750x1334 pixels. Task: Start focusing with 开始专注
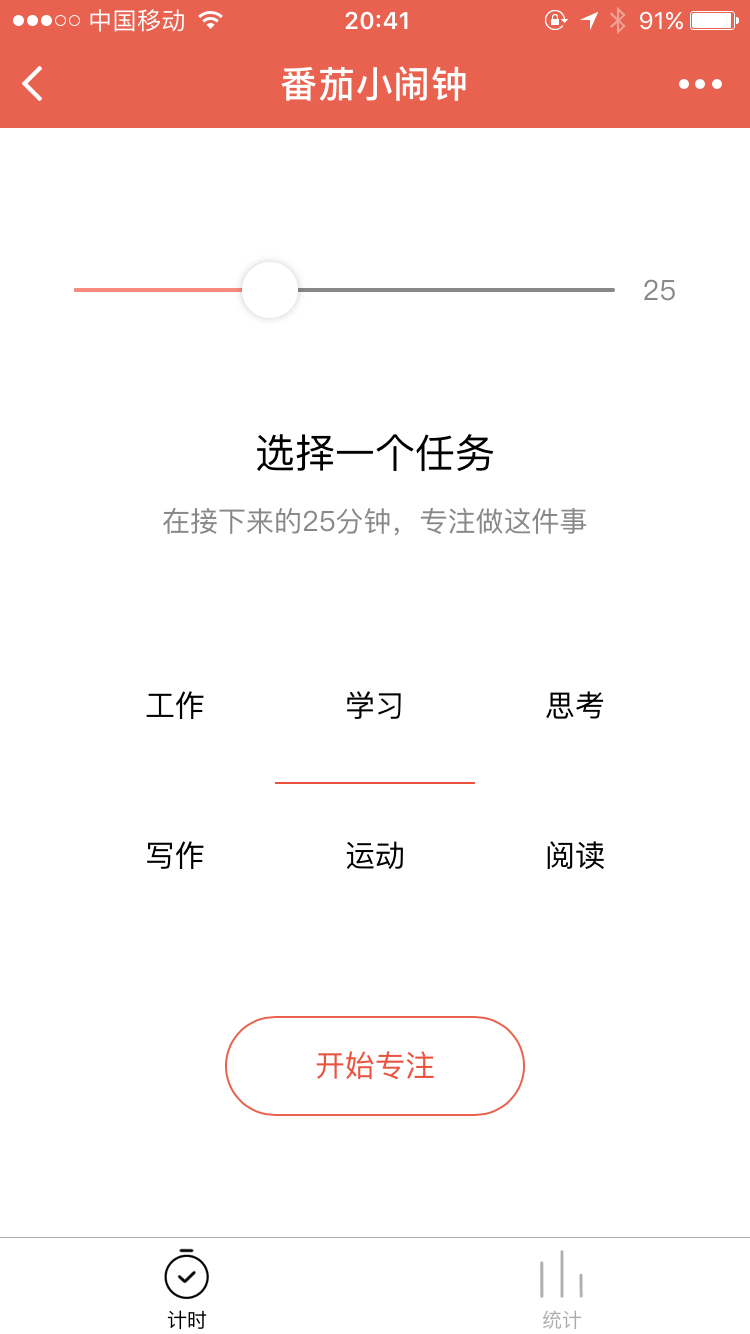[375, 1066]
